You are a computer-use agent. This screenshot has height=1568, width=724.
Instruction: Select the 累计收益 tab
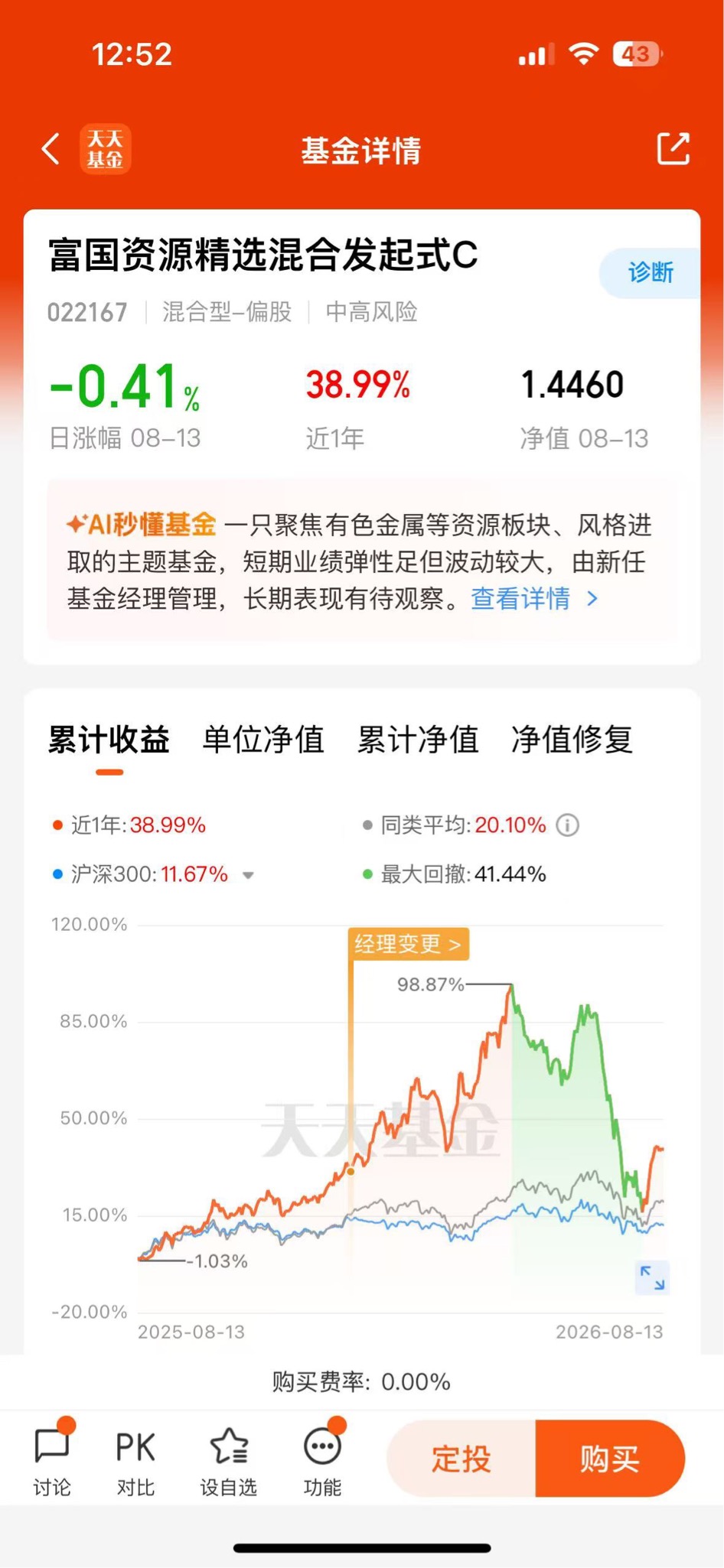[109, 740]
